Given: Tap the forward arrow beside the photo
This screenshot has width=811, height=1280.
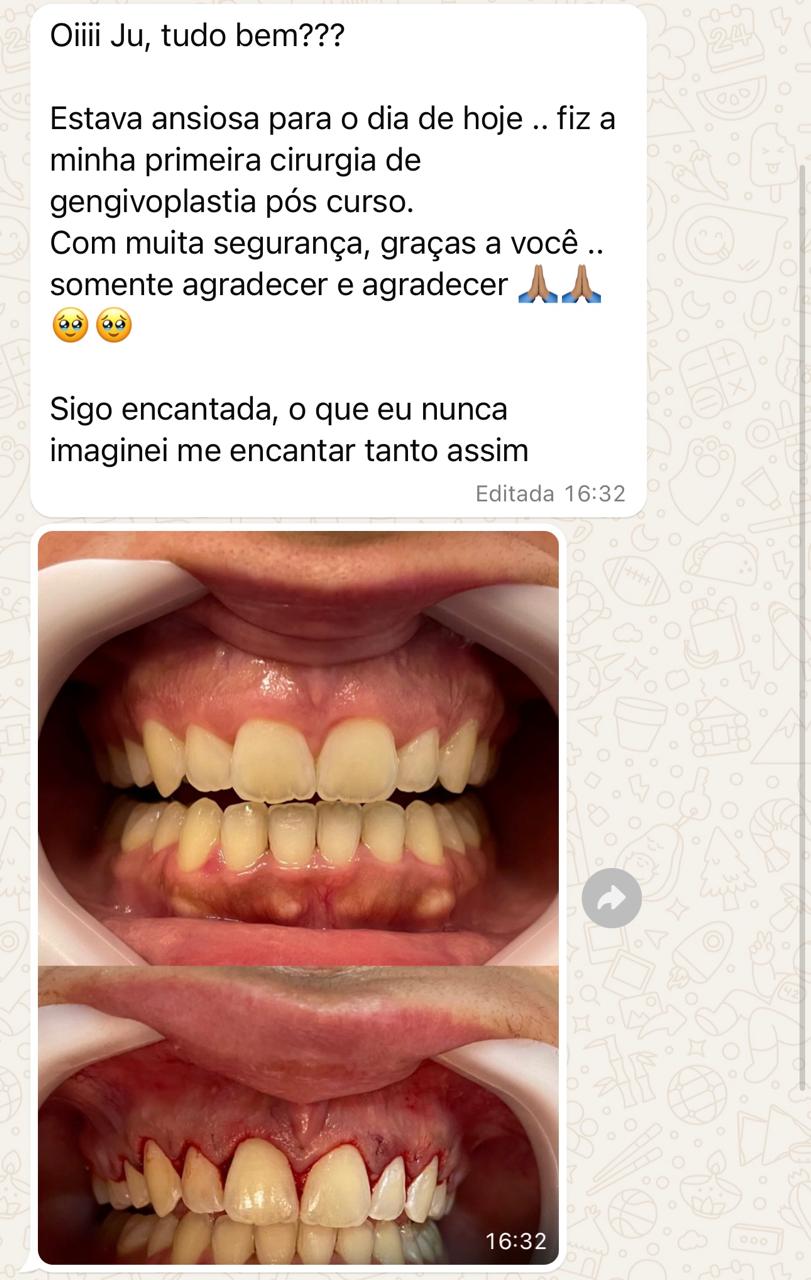Looking at the screenshot, I should pyautogui.click(x=611, y=898).
